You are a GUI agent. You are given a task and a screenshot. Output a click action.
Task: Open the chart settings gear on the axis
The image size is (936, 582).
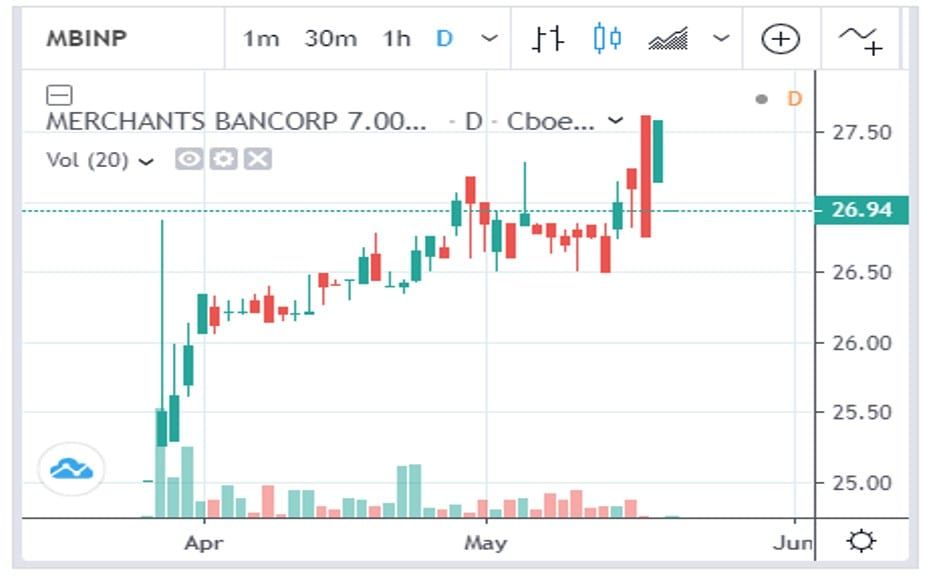[861, 541]
